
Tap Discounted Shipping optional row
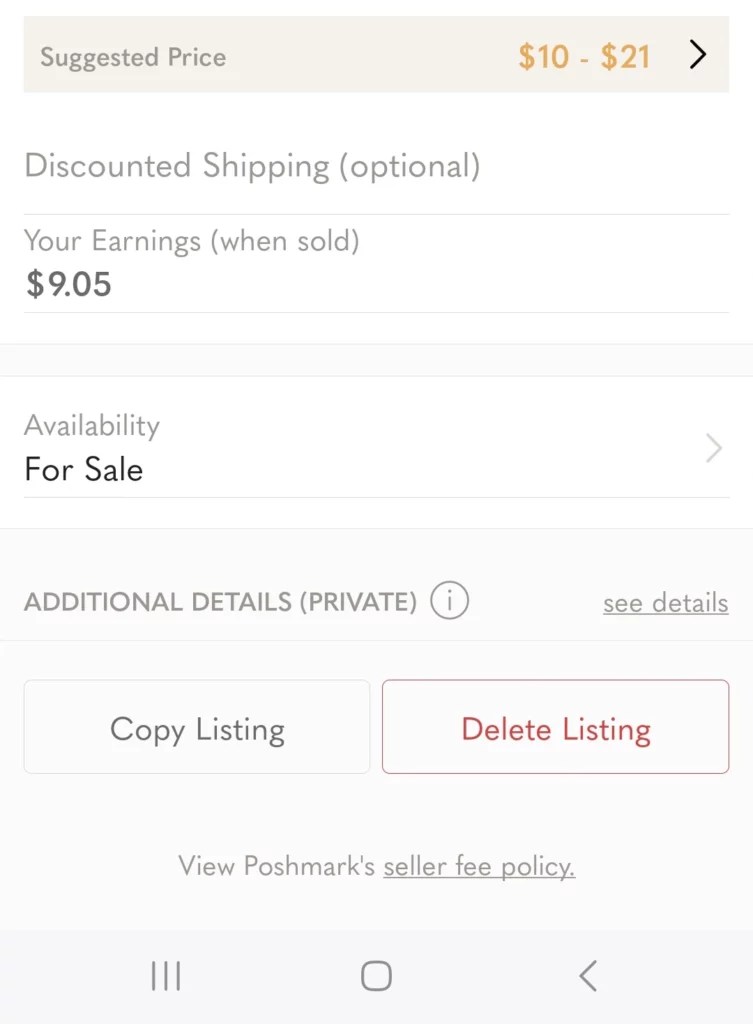(252, 166)
